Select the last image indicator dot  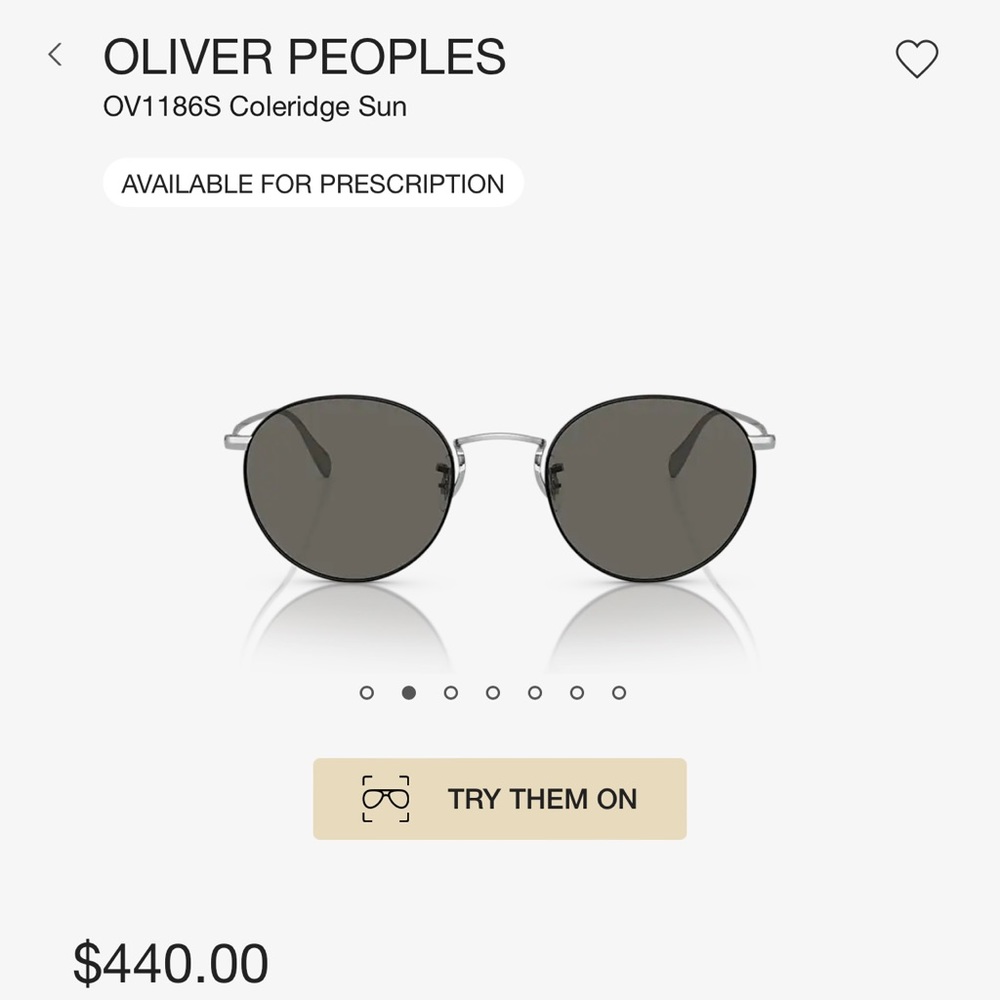(x=619, y=693)
